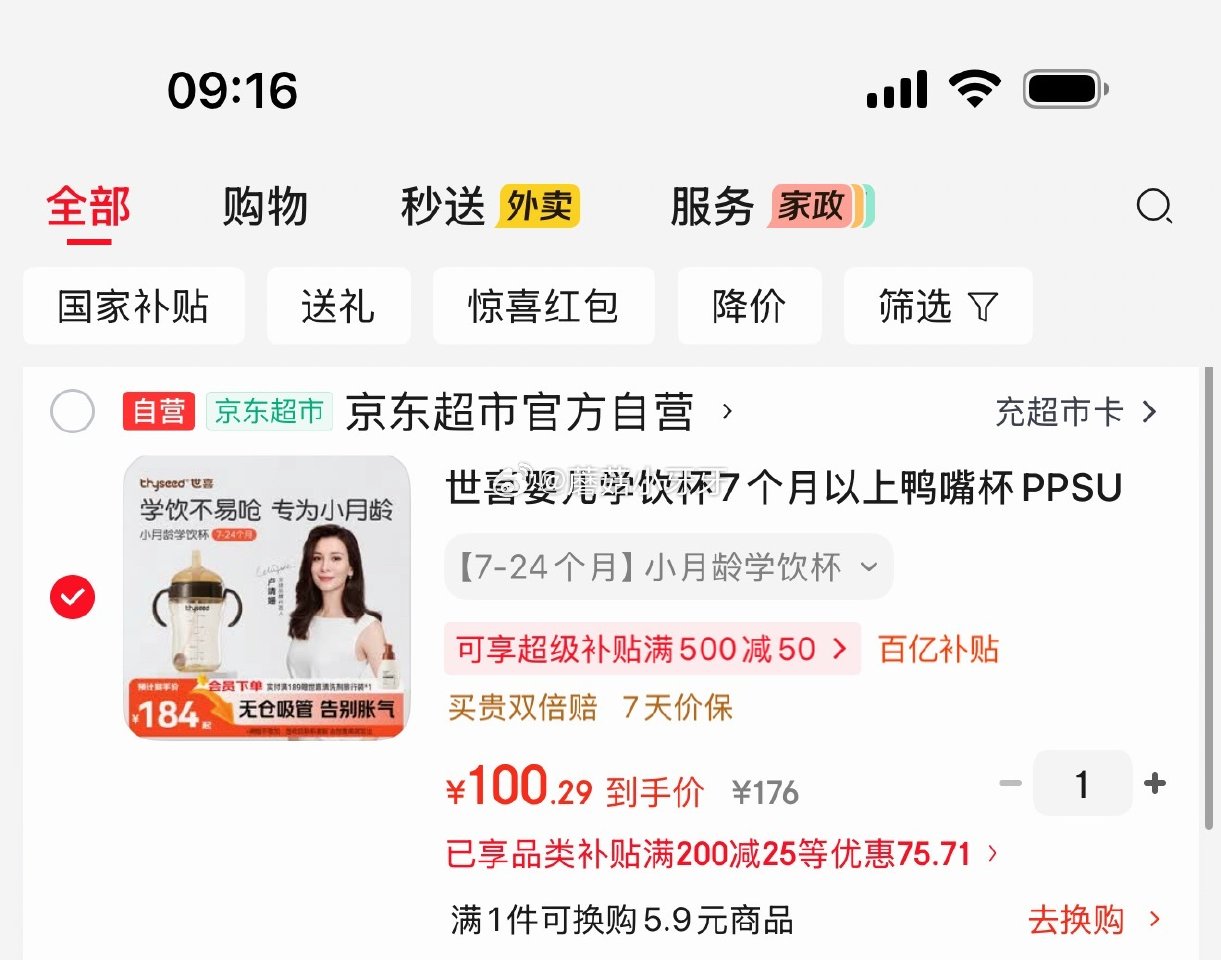Open 充超市卡 link
This screenshot has height=960, width=1221.
pyautogui.click(x=1076, y=411)
